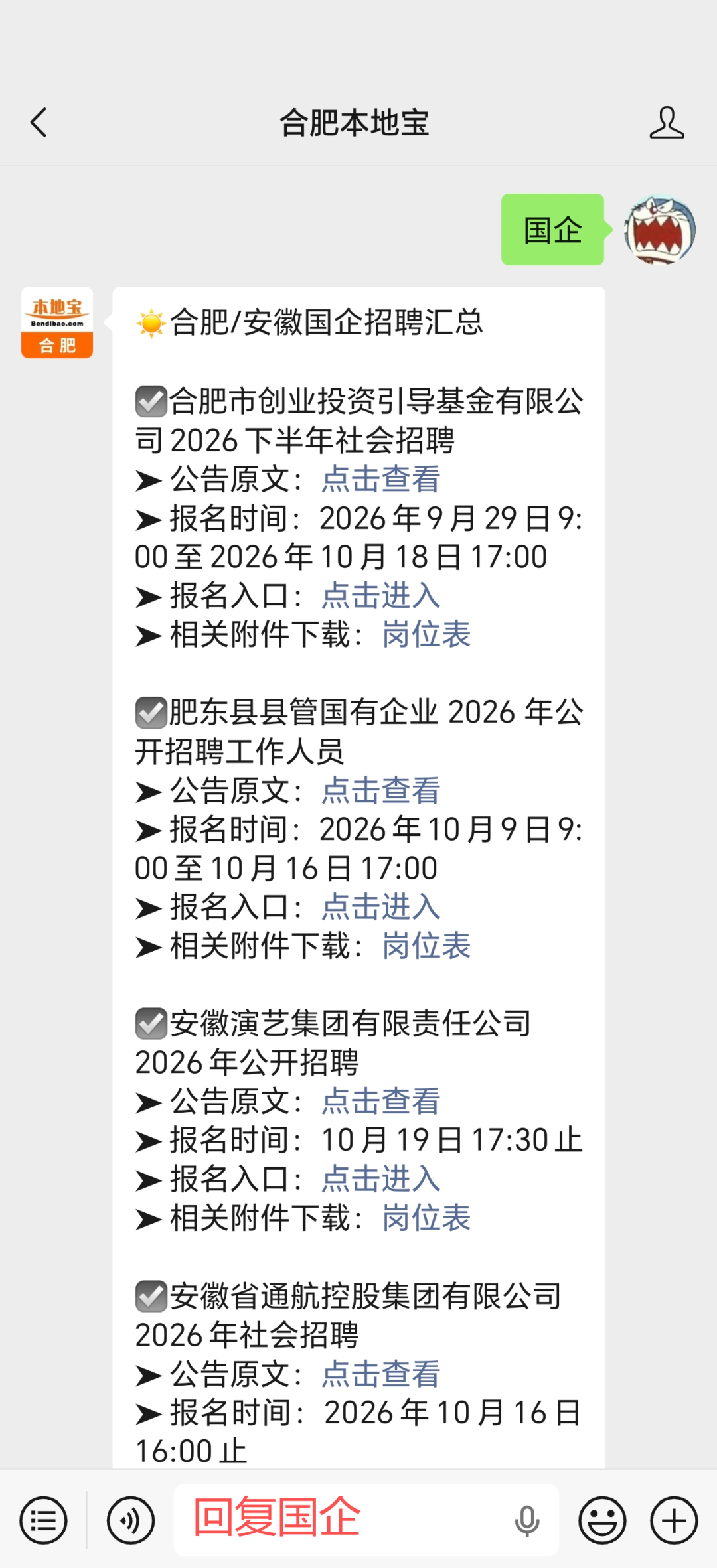View the 安徽省通航控股集团 announcement via 点击查看
The height and width of the screenshot is (1568, 717).
click(x=380, y=1374)
